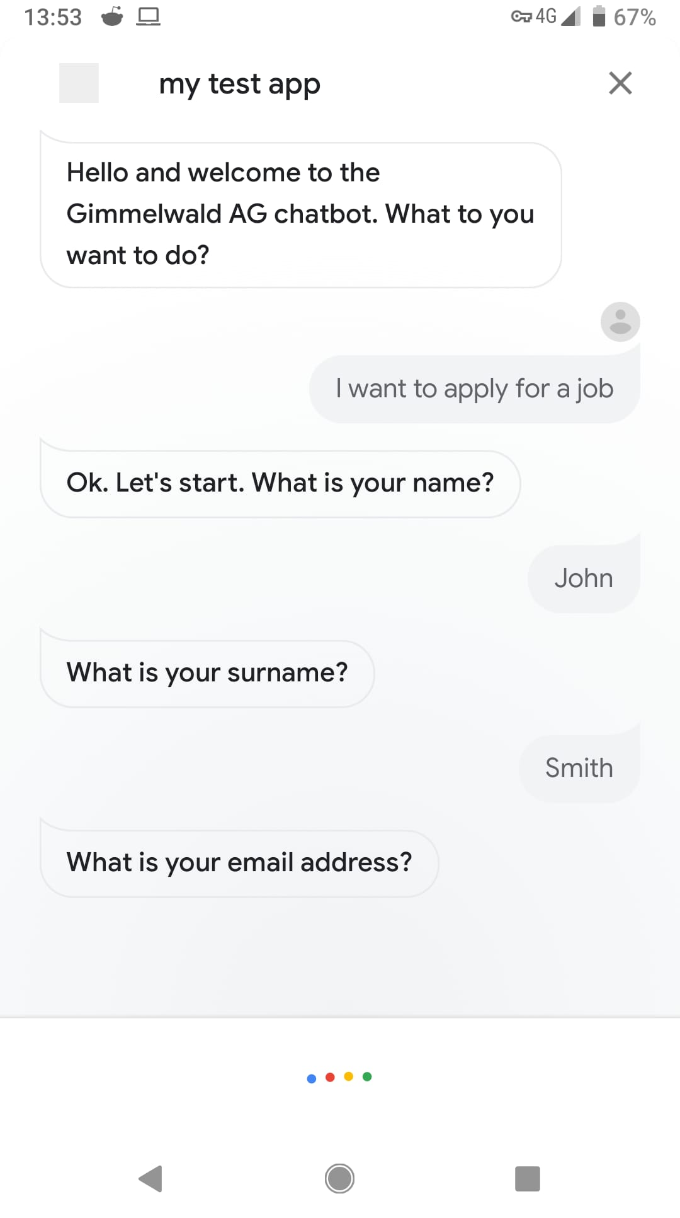This screenshot has height=1218, width=680.
Task: Go to the home screen
Action: 340,1178
